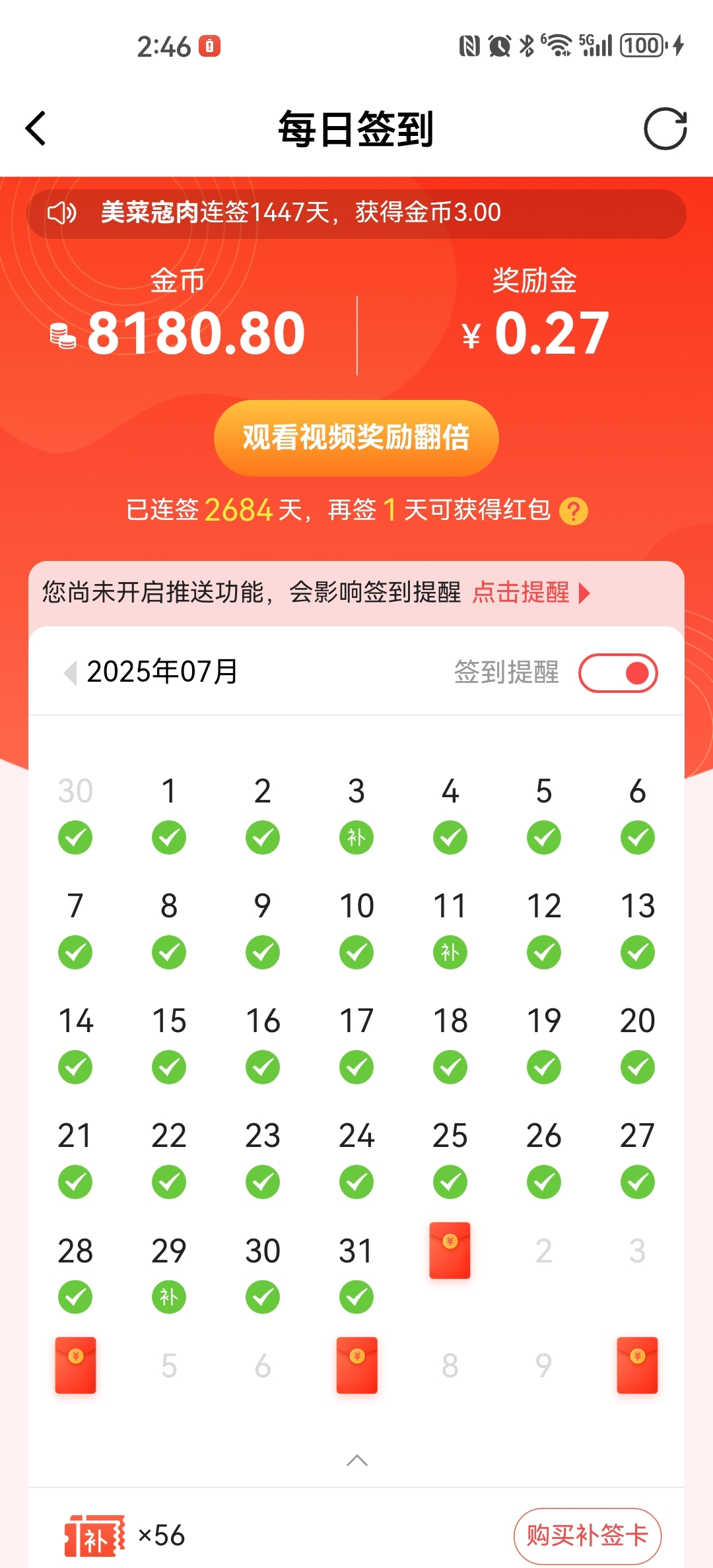
Task: Open the red packet before day 5
Action: (x=75, y=1365)
